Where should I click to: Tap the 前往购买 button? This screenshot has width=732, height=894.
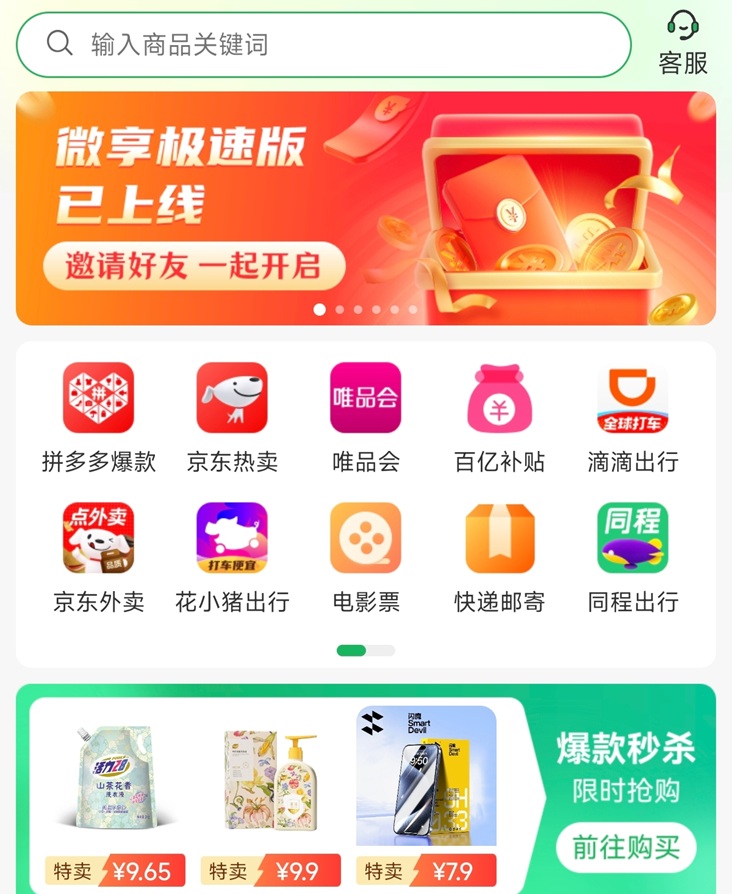click(625, 848)
